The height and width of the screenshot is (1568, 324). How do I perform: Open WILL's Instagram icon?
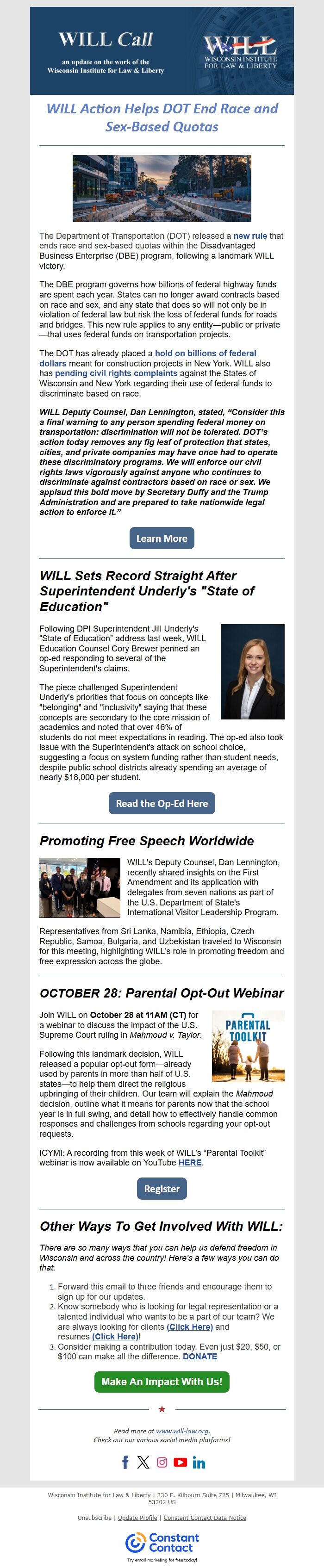162,1462
